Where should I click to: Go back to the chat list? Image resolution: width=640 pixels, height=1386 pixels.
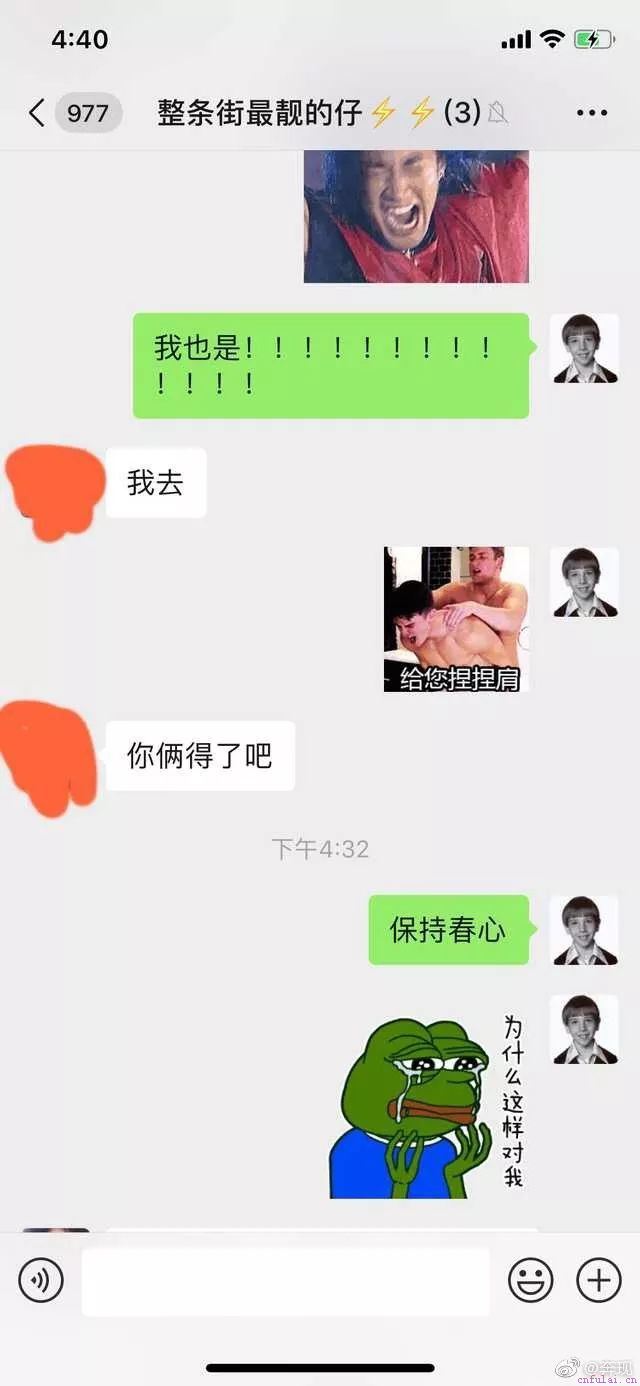coord(37,113)
